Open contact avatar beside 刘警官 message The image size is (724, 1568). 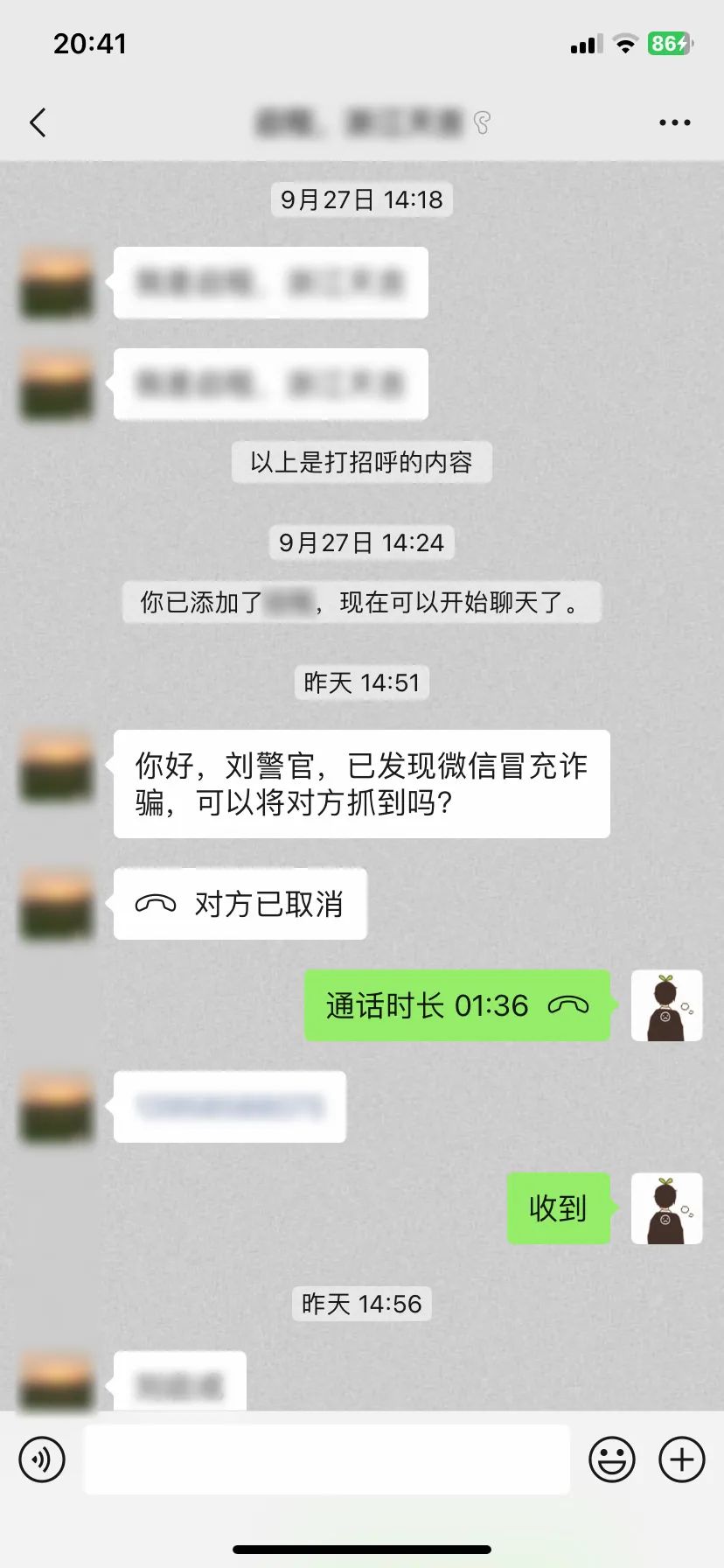pyautogui.click(x=57, y=768)
